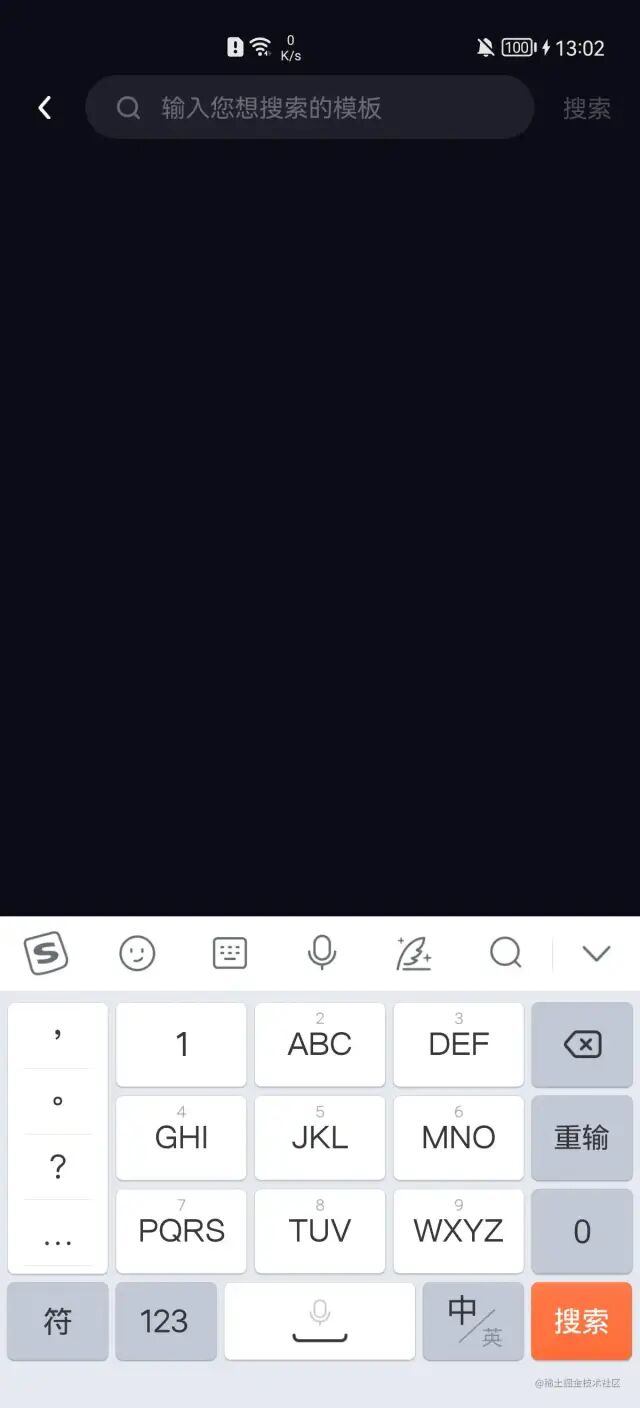Tap the space bar with microphone
This screenshot has width=640, height=1408.
[x=320, y=1322]
